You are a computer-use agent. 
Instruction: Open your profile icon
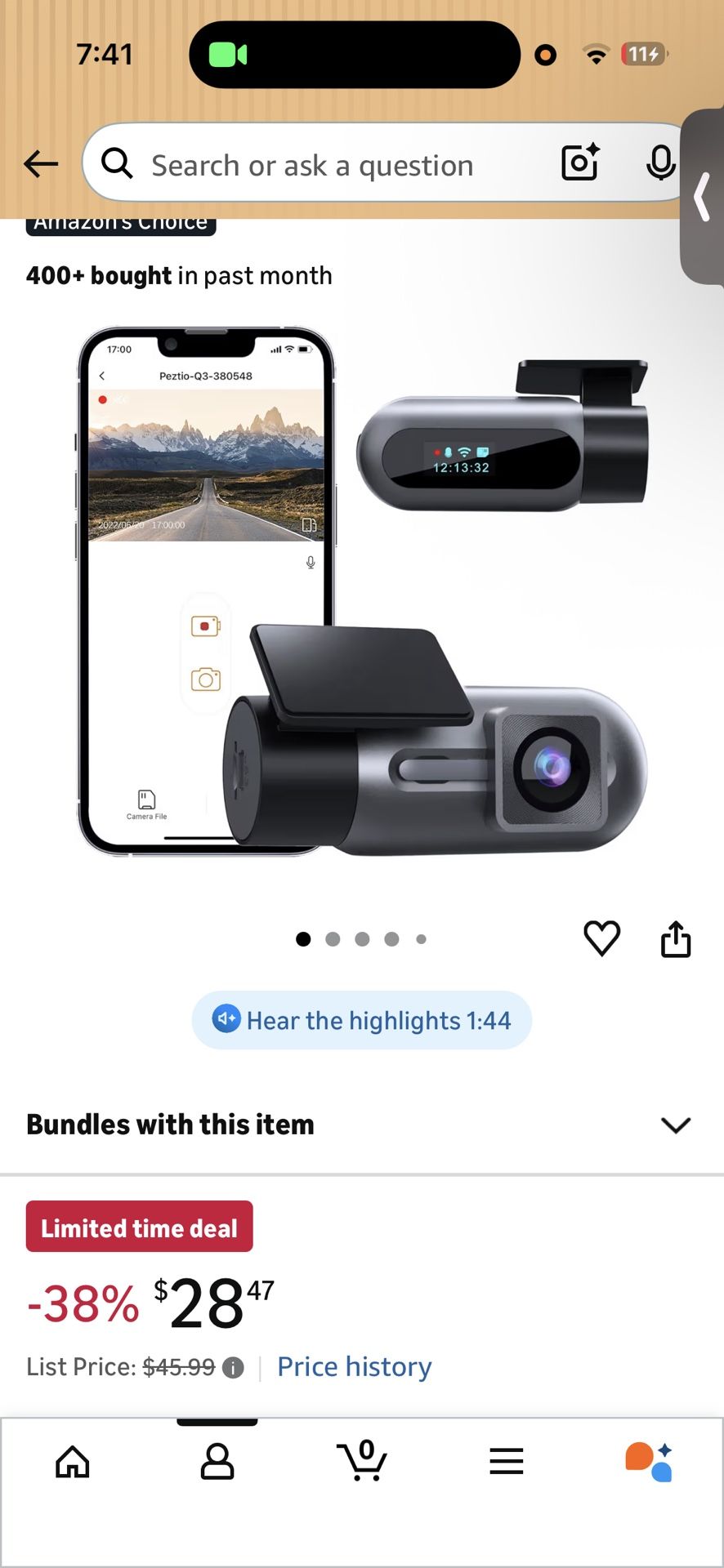pyautogui.click(x=217, y=1462)
